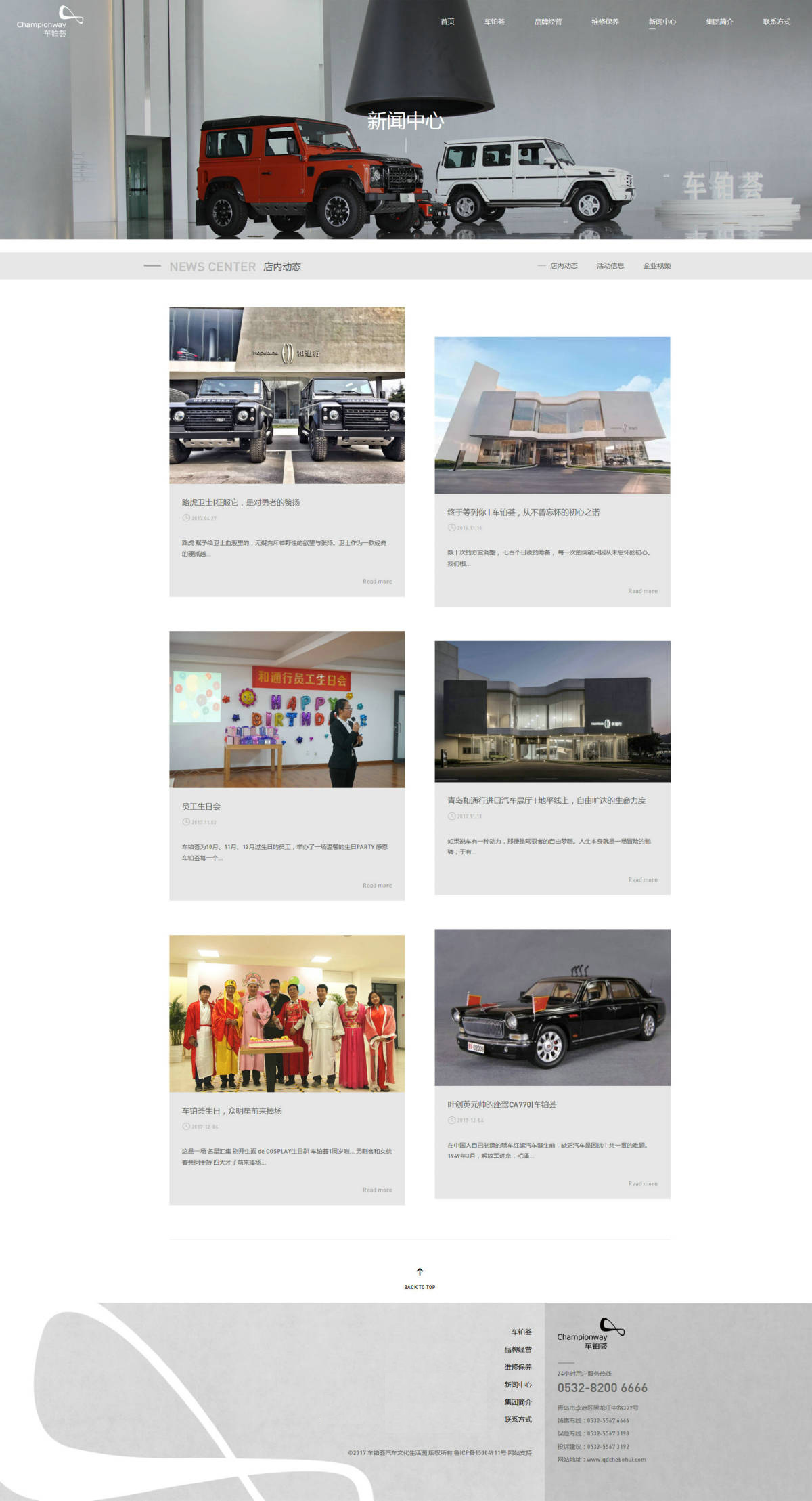
Task: Switch to the 活动信息 tab
Action: pyautogui.click(x=610, y=266)
